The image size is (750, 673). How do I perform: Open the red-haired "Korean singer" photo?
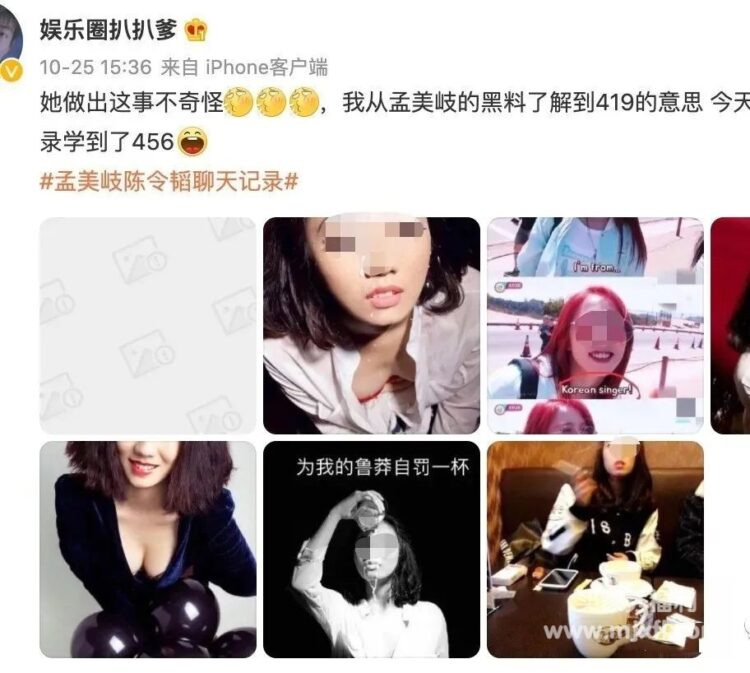pos(595,325)
